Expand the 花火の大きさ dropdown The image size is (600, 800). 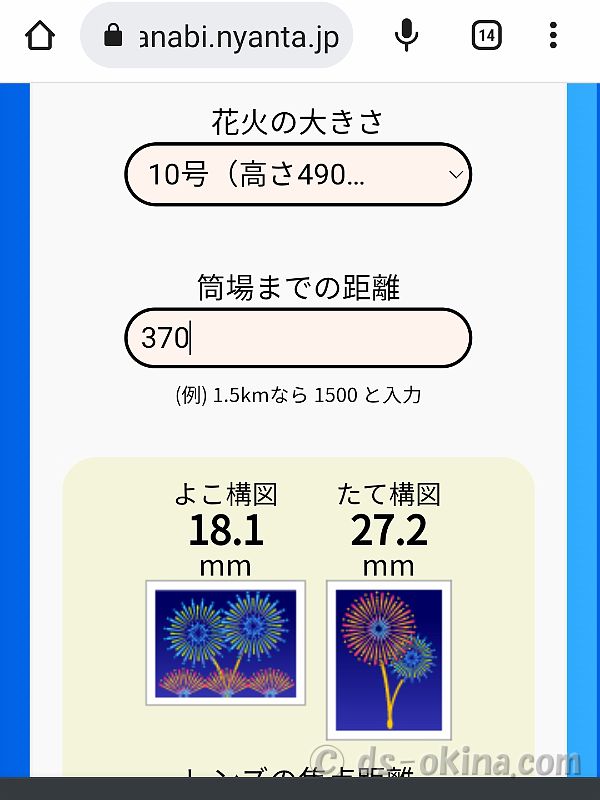298,175
